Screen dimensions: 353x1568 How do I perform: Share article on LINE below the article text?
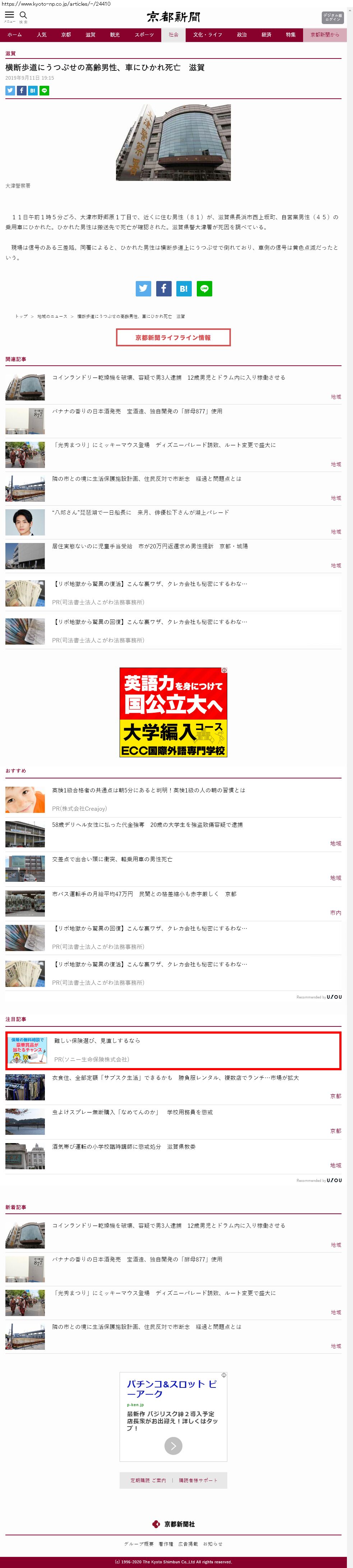(x=204, y=289)
